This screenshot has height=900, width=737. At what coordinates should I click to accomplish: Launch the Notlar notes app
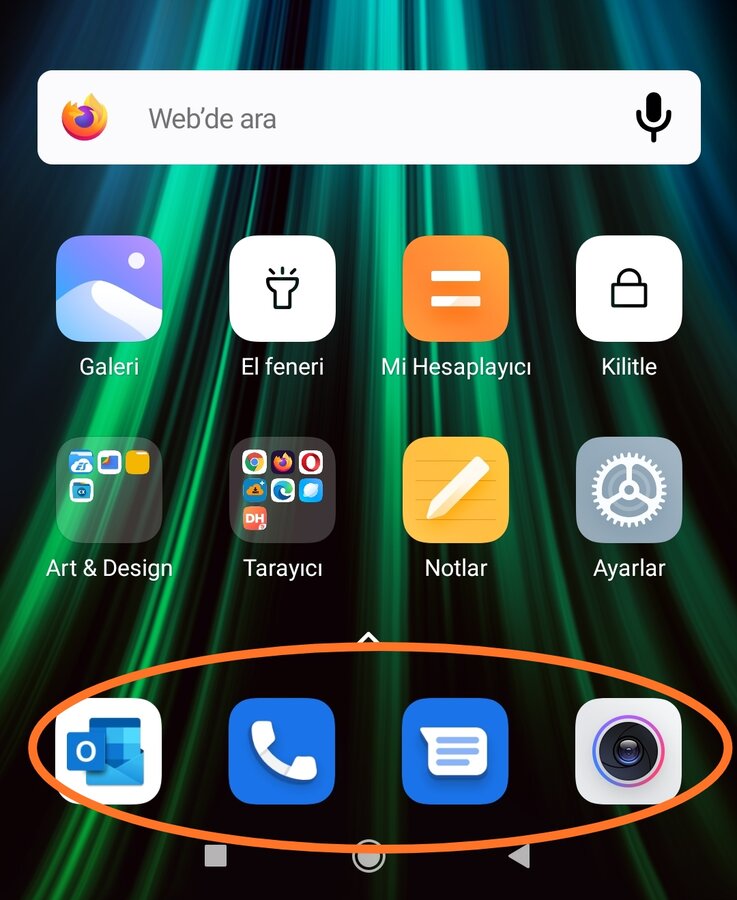pyautogui.click(x=455, y=490)
